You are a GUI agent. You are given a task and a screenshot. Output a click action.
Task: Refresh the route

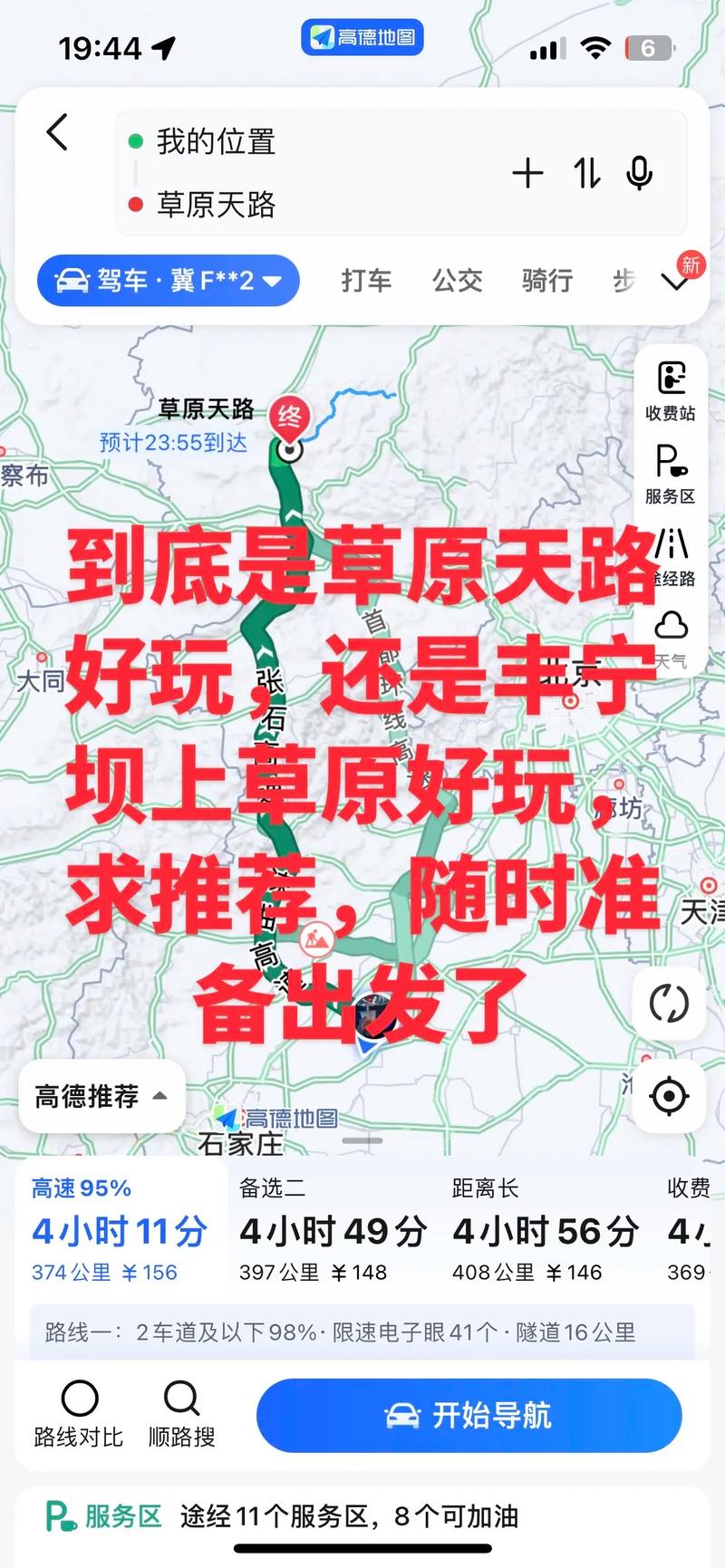pyautogui.click(x=670, y=1004)
